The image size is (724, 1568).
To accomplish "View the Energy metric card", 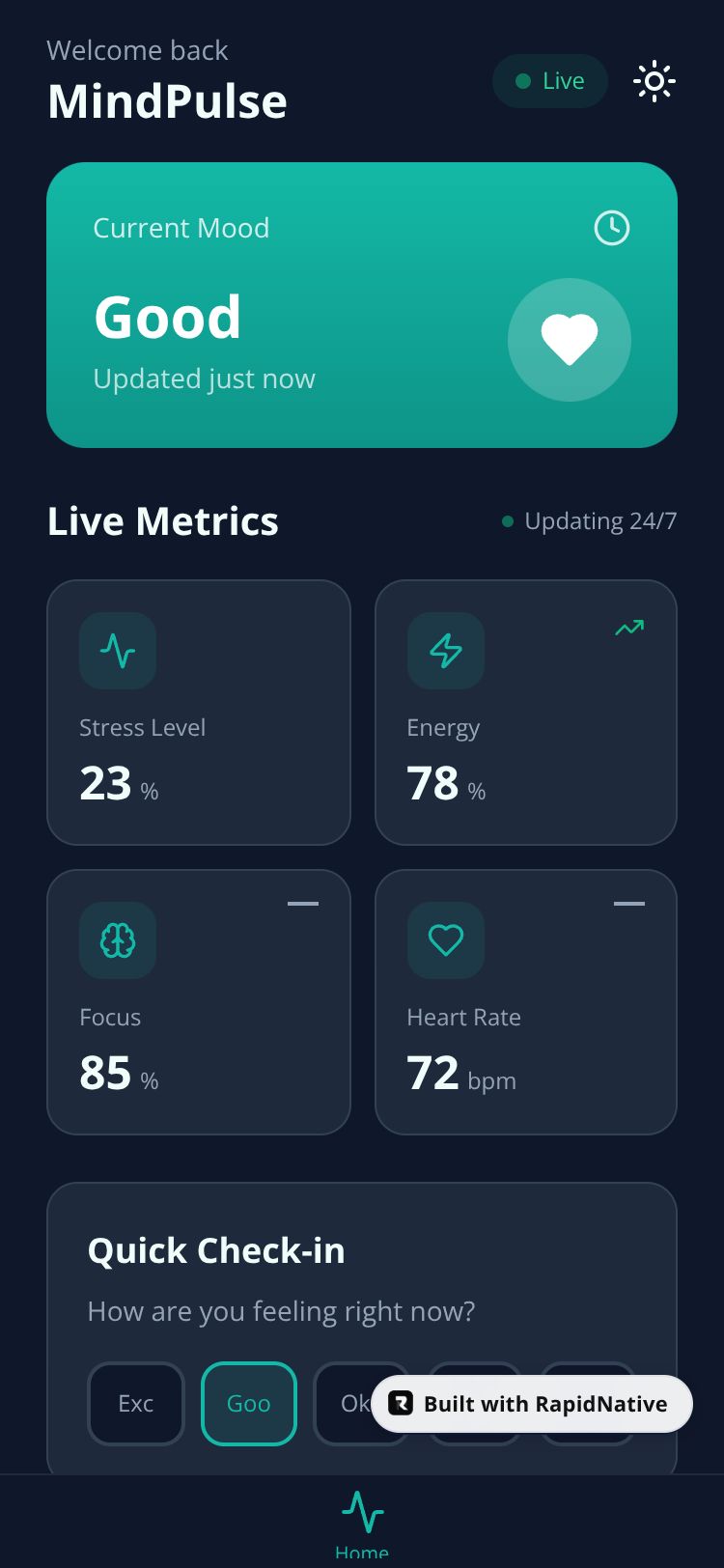I will pyautogui.click(x=525, y=713).
